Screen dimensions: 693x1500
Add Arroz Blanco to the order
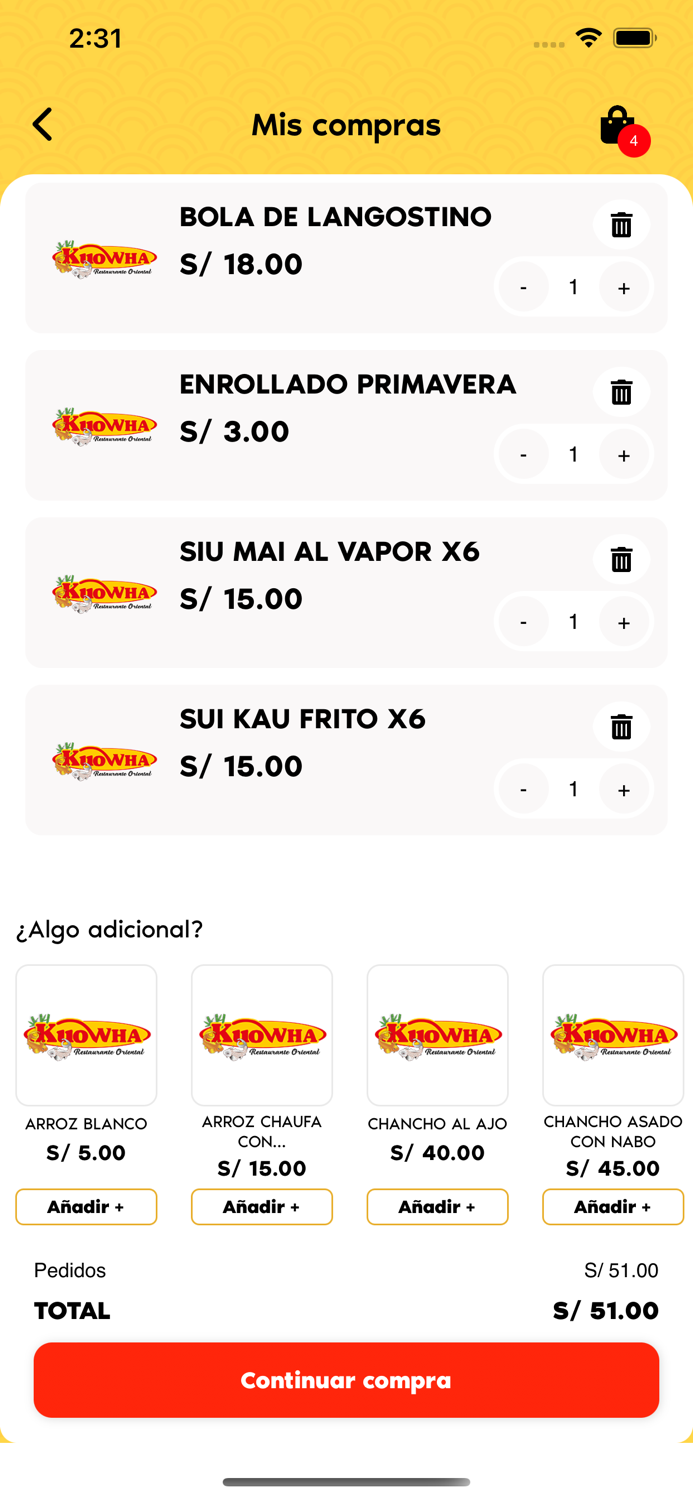coord(86,1207)
